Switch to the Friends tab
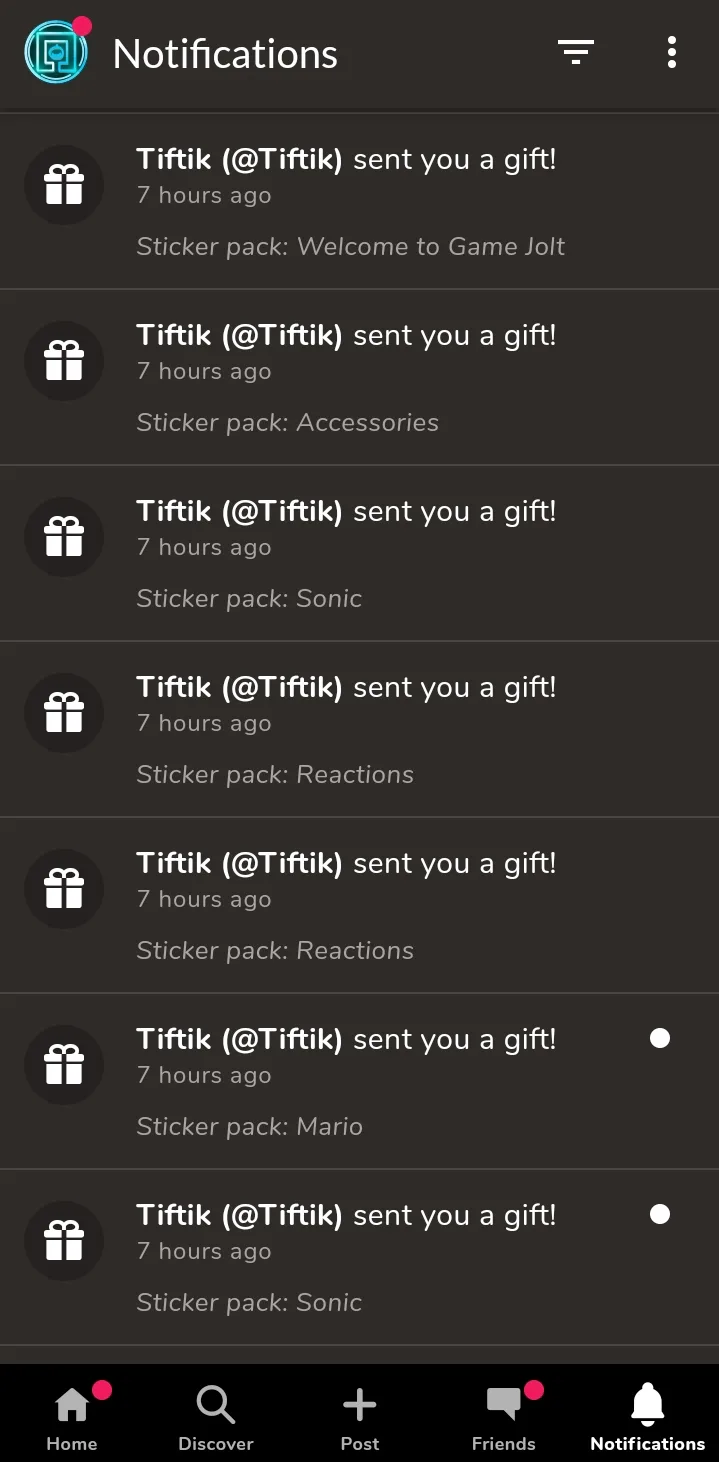The height and width of the screenshot is (1462, 719). pyautogui.click(x=504, y=1416)
